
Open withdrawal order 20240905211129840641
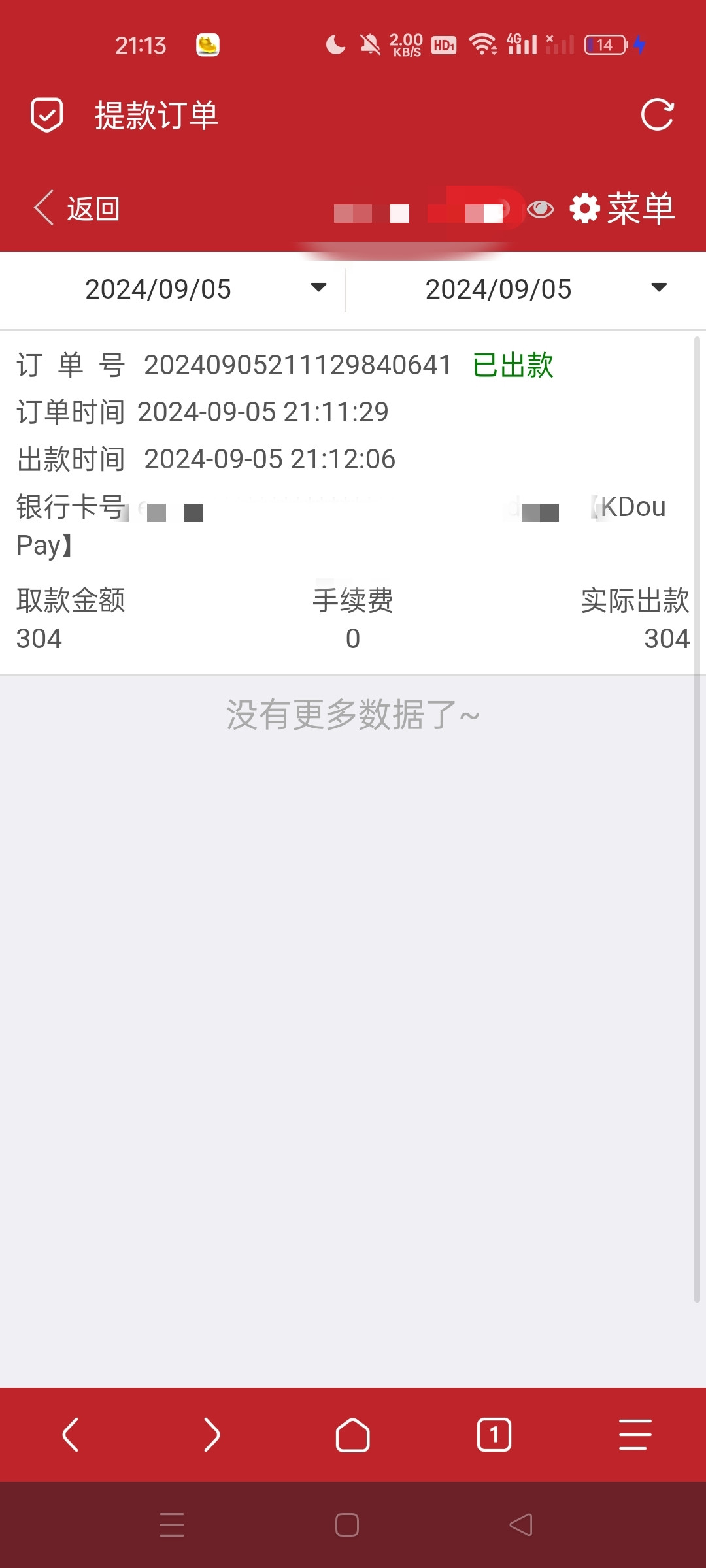[346, 502]
